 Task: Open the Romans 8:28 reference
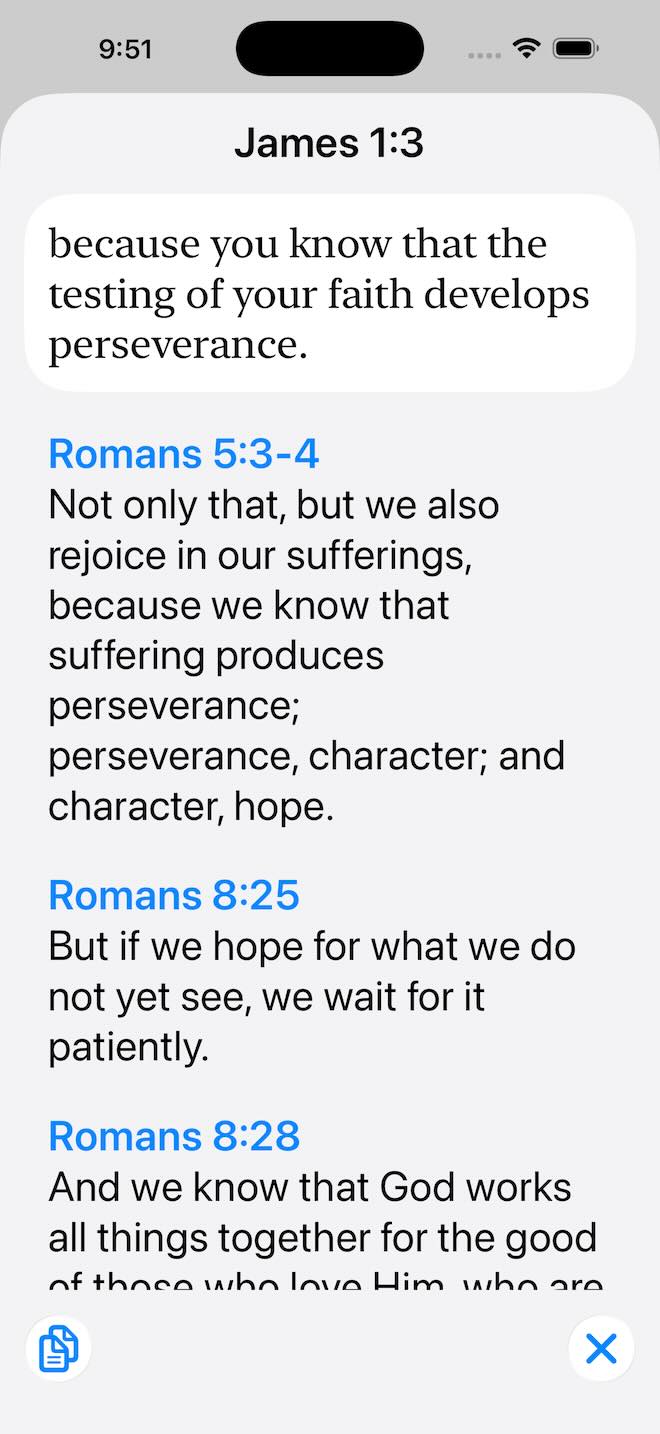point(174,1136)
